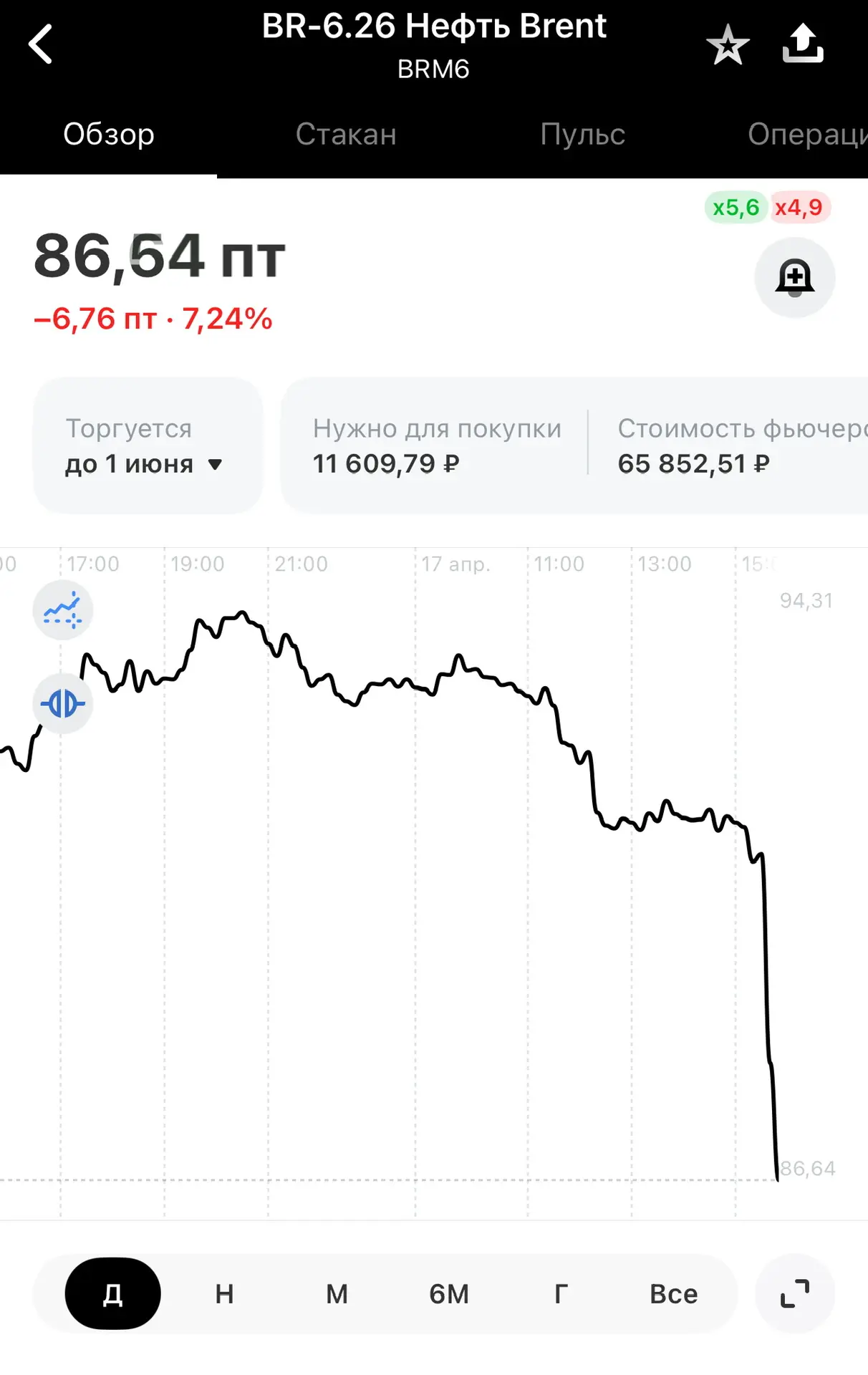
Task: Add BR-6.26 to favorites with the star
Action: 728,44
